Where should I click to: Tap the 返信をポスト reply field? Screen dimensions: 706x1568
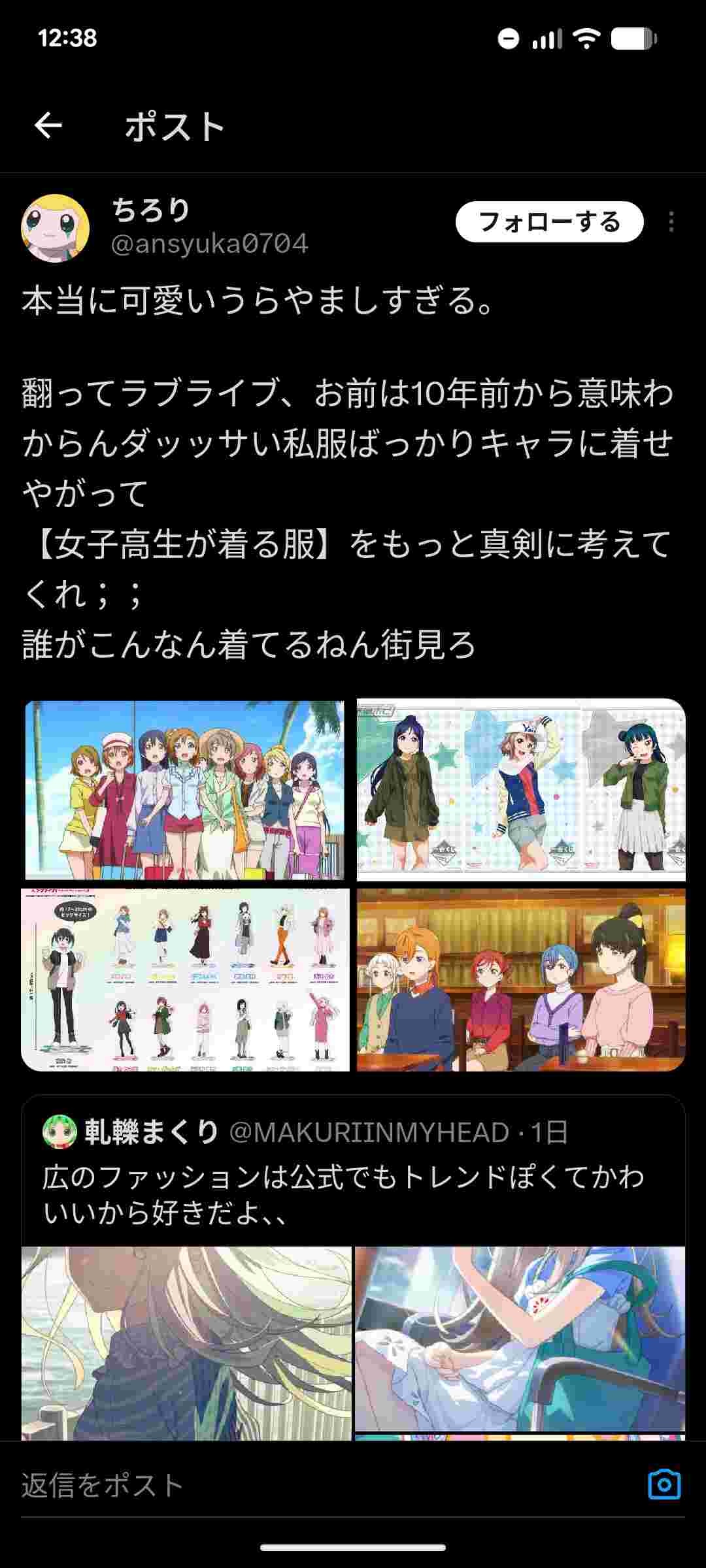coord(327,1486)
